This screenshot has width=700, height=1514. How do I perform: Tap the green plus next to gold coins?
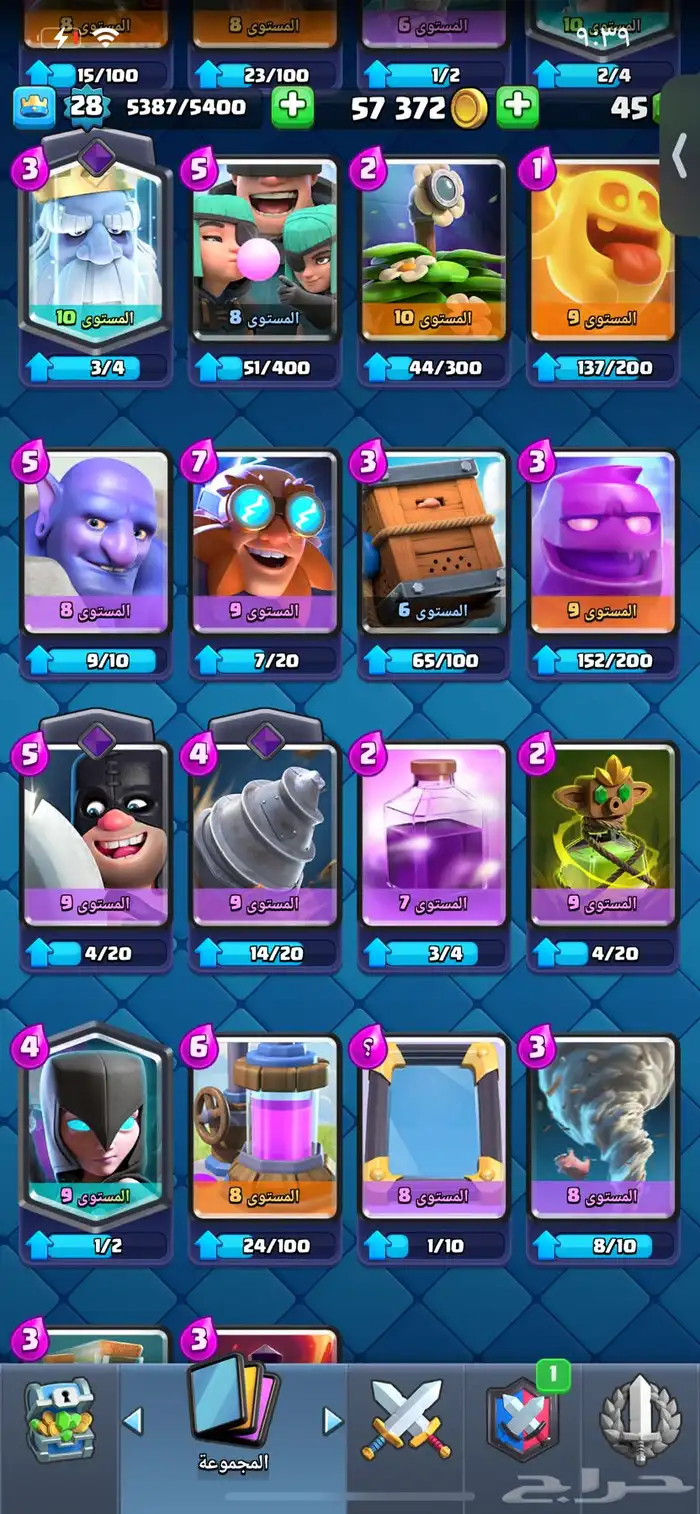click(517, 107)
